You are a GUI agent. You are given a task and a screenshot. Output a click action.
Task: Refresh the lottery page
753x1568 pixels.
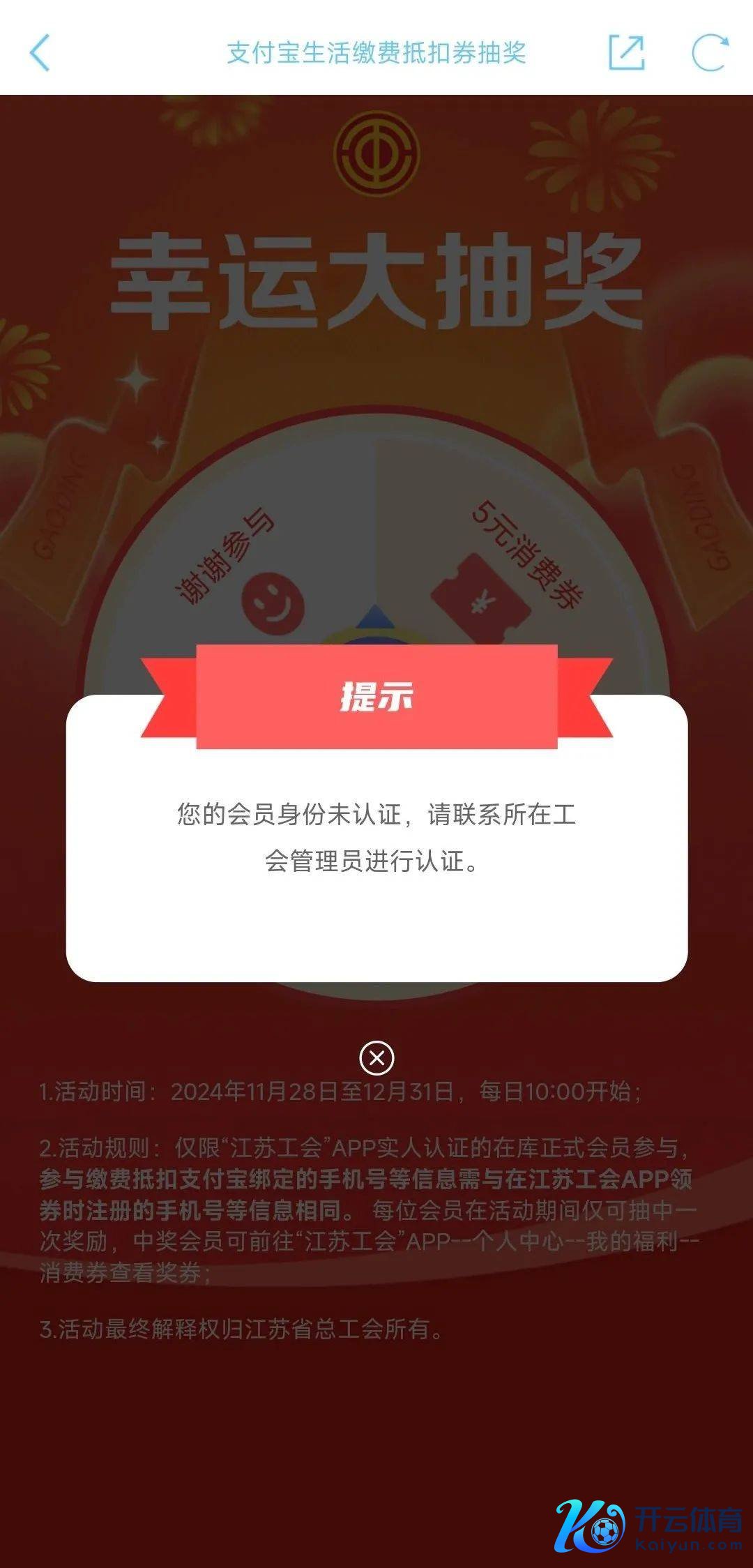tap(709, 53)
